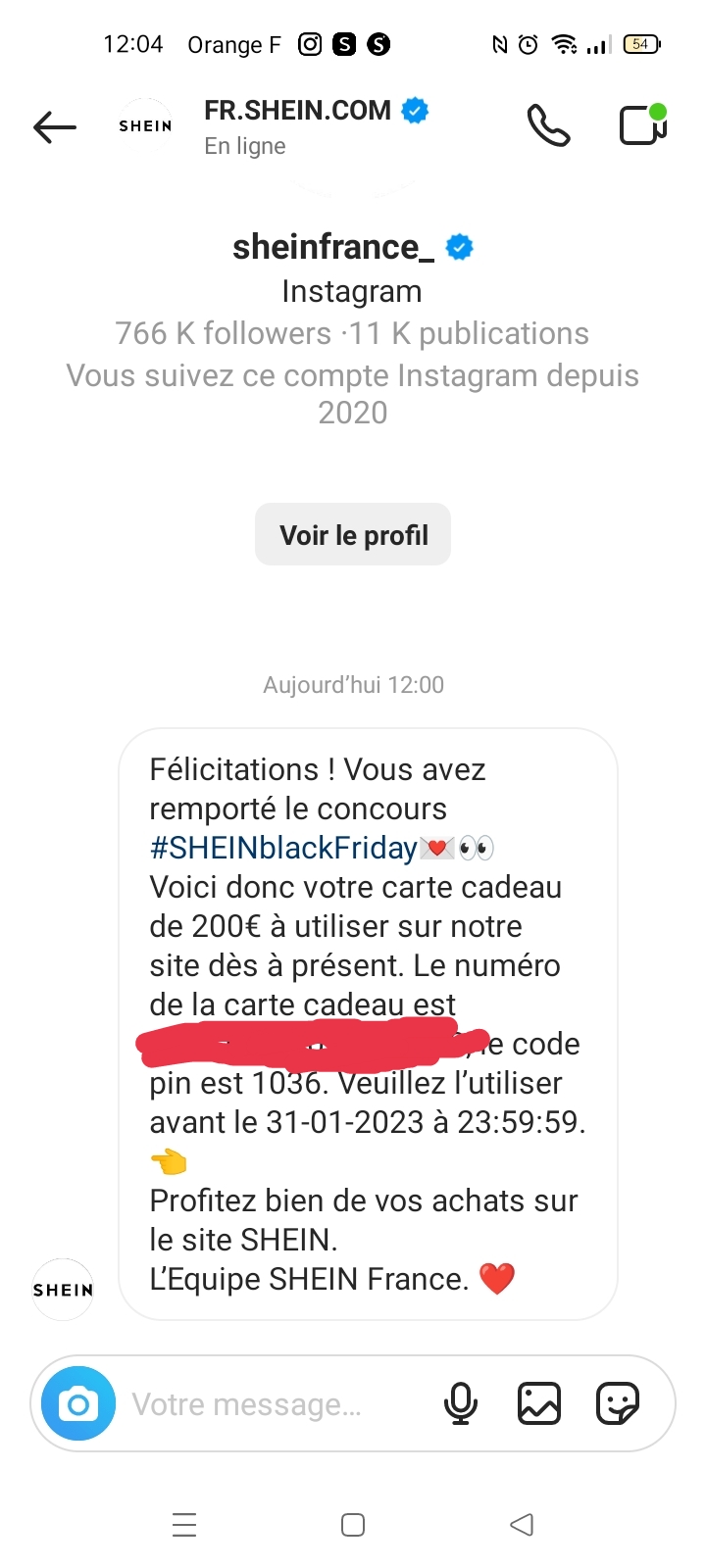706x1568 pixels.
Task: Record a voice message with the microphone
Action: pos(460,1404)
